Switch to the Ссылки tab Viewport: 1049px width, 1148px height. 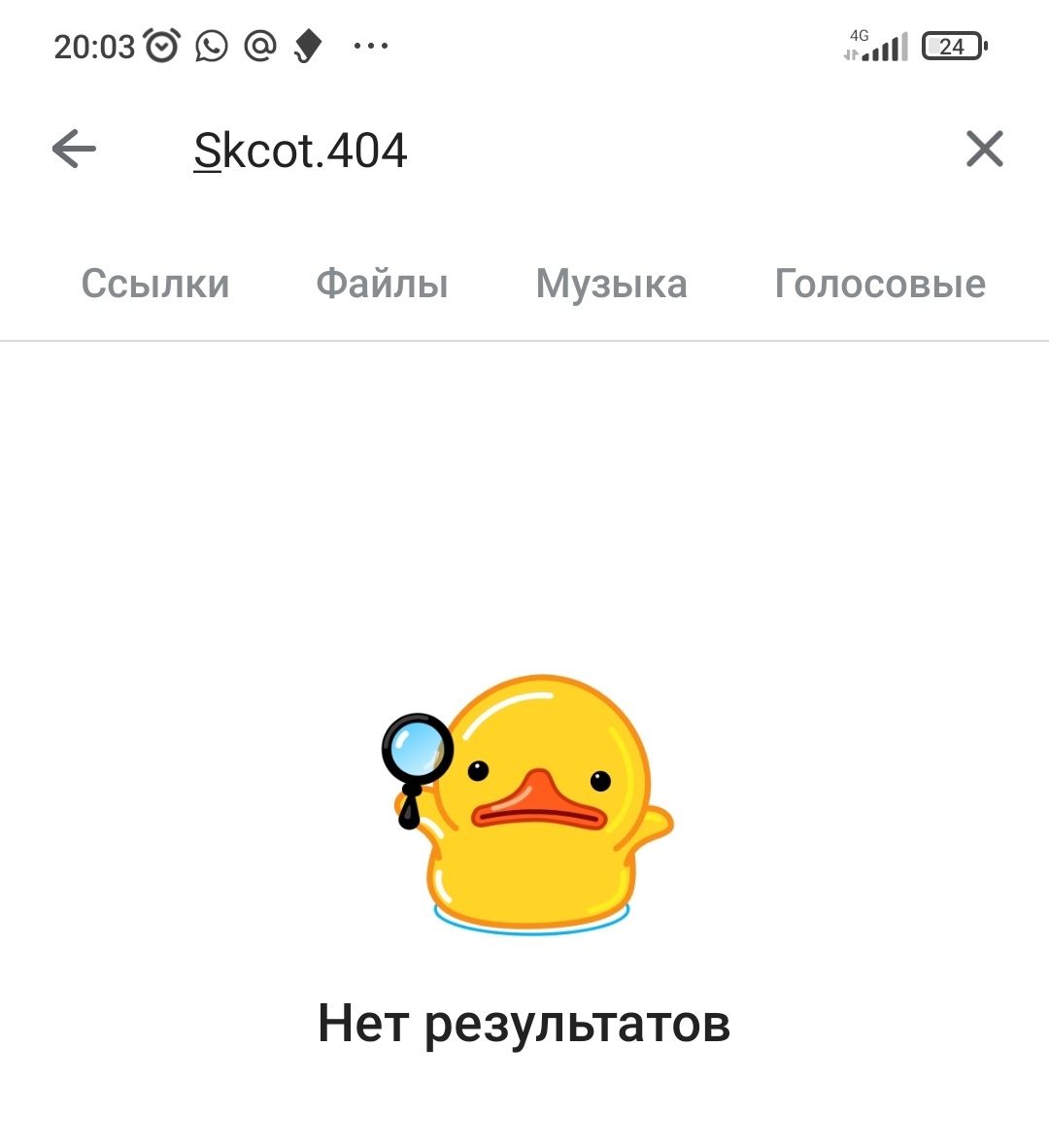tap(155, 284)
